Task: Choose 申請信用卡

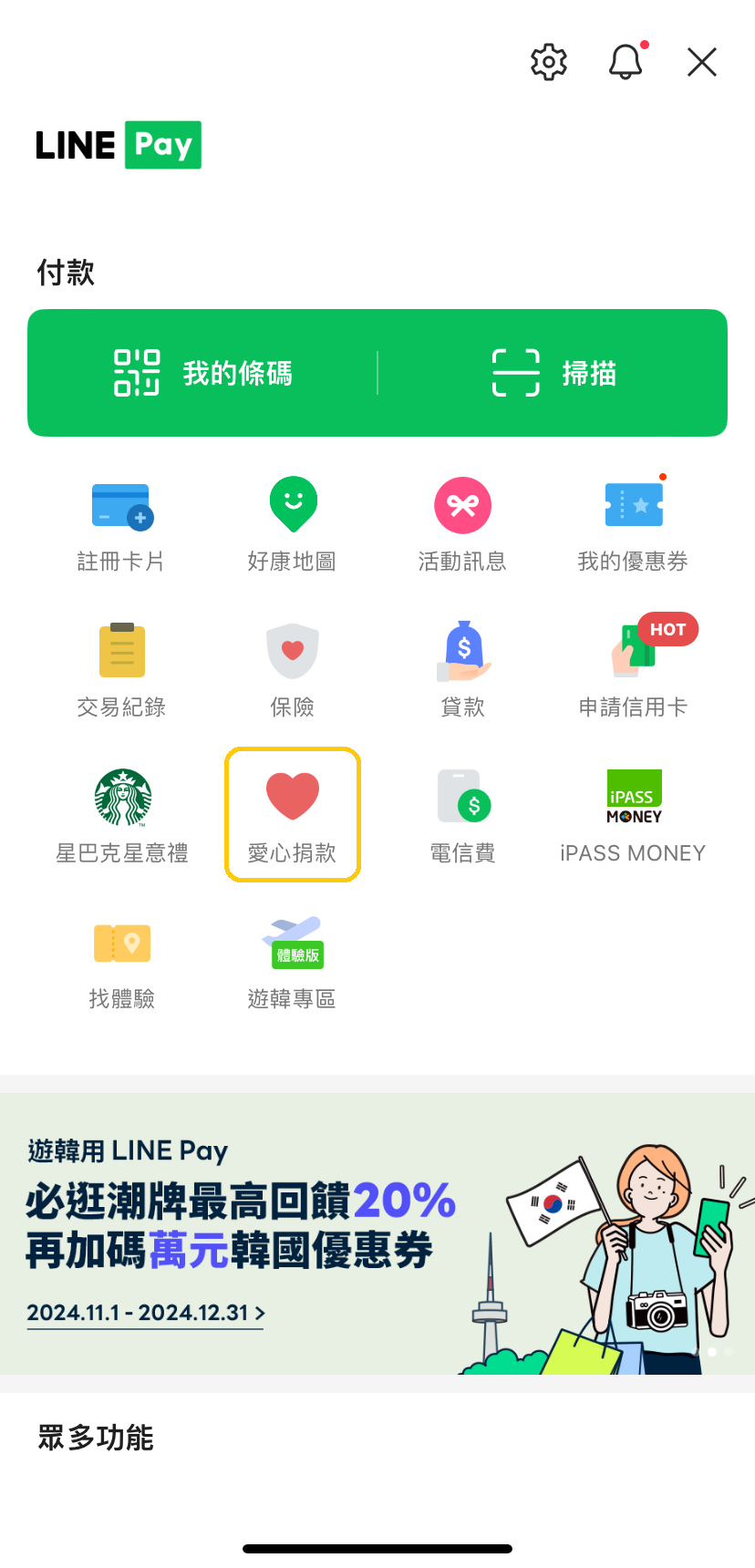Action: click(633, 669)
